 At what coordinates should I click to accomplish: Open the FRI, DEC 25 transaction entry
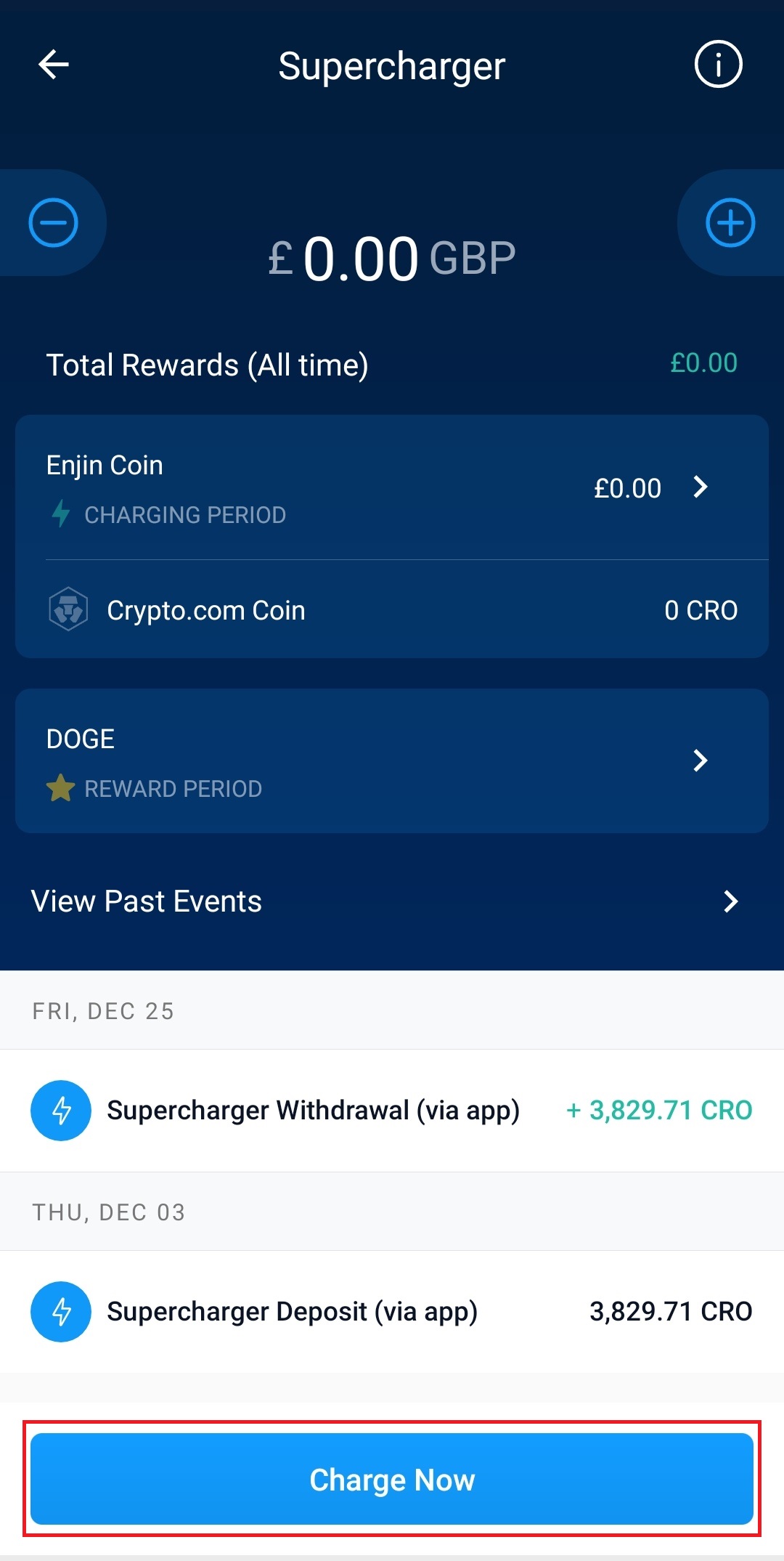(x=392, y=1110)
